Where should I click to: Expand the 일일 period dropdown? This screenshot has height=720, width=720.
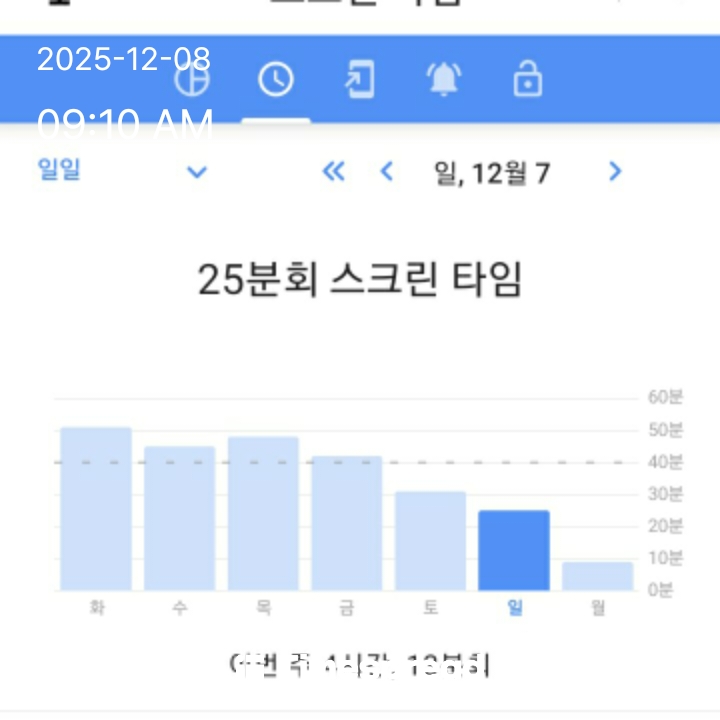197,172
